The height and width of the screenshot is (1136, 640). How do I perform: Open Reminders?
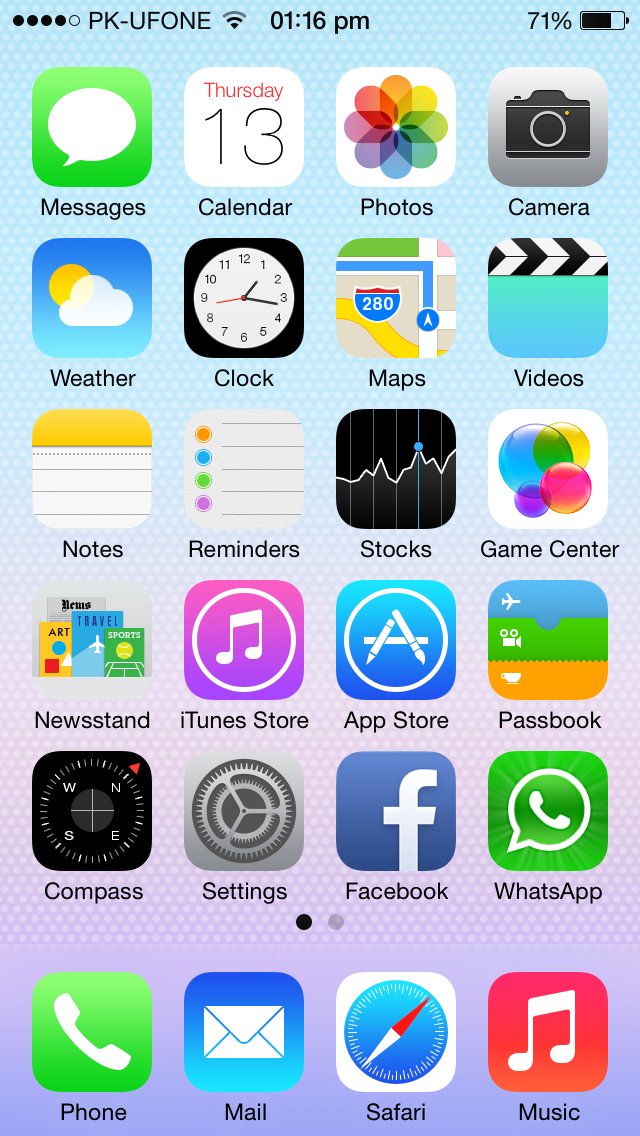point(244,469)
